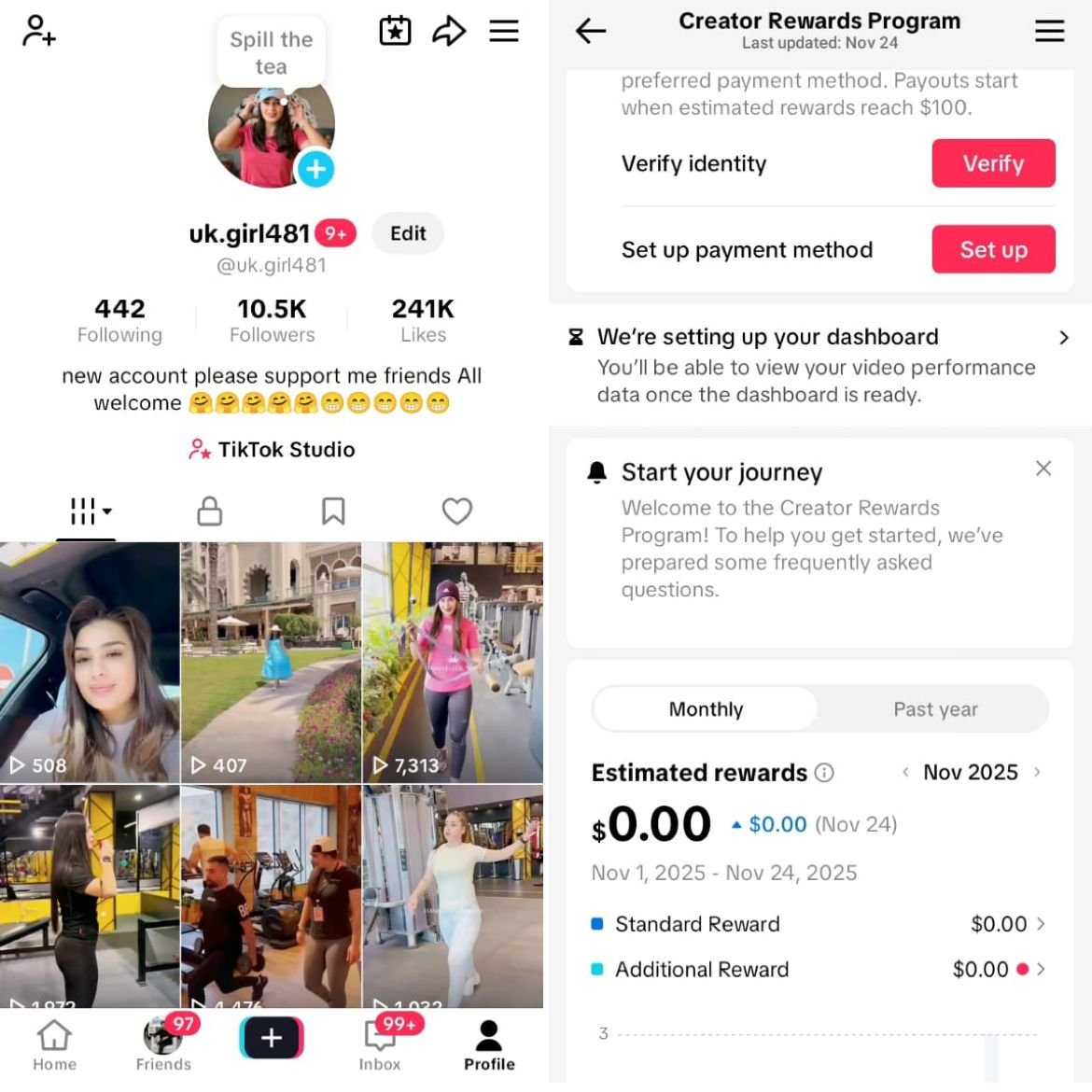The height and width of the screenshot is (1092, 1092).
Task: Open the add friends icon
Action: (x=39, y=31)
